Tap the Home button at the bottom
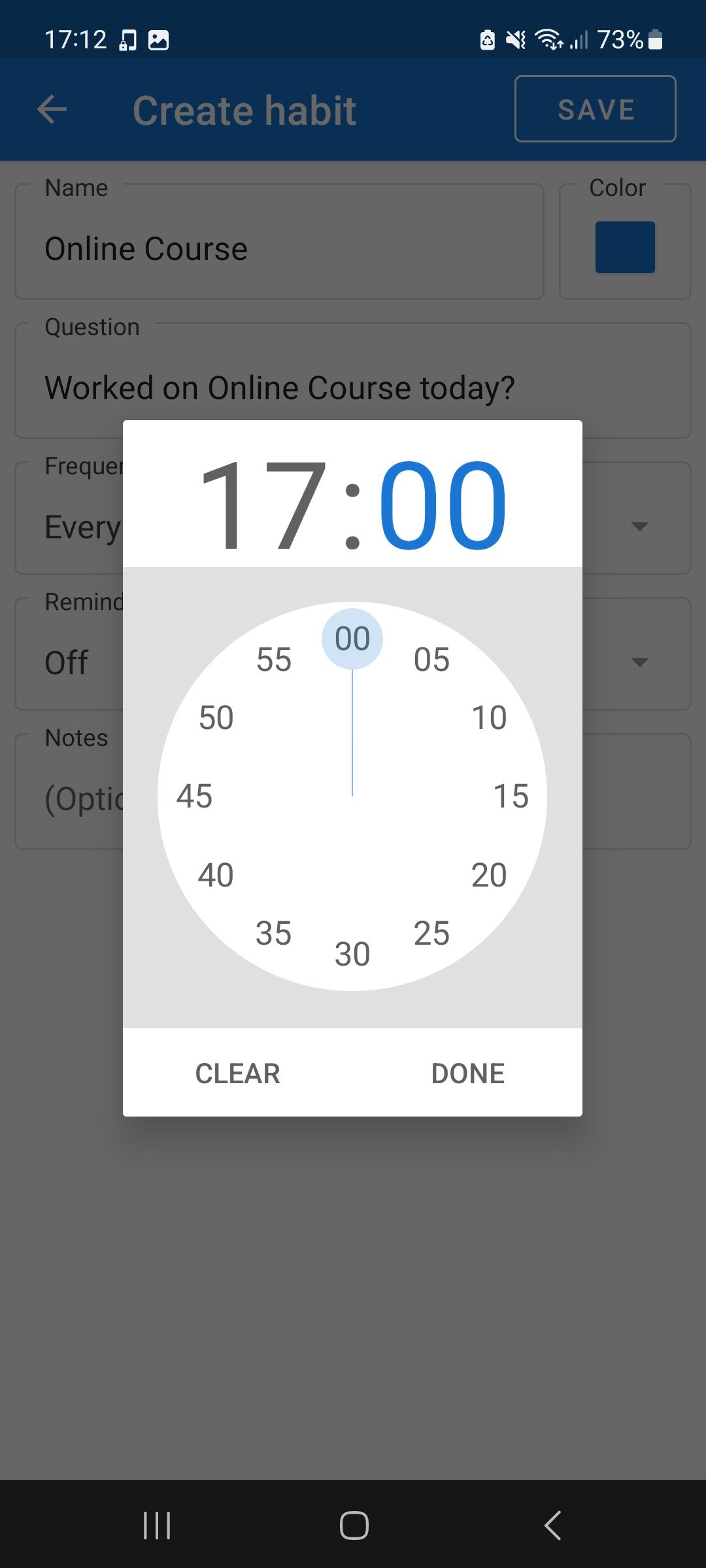706x1568 pixels. coord(353,1527)
